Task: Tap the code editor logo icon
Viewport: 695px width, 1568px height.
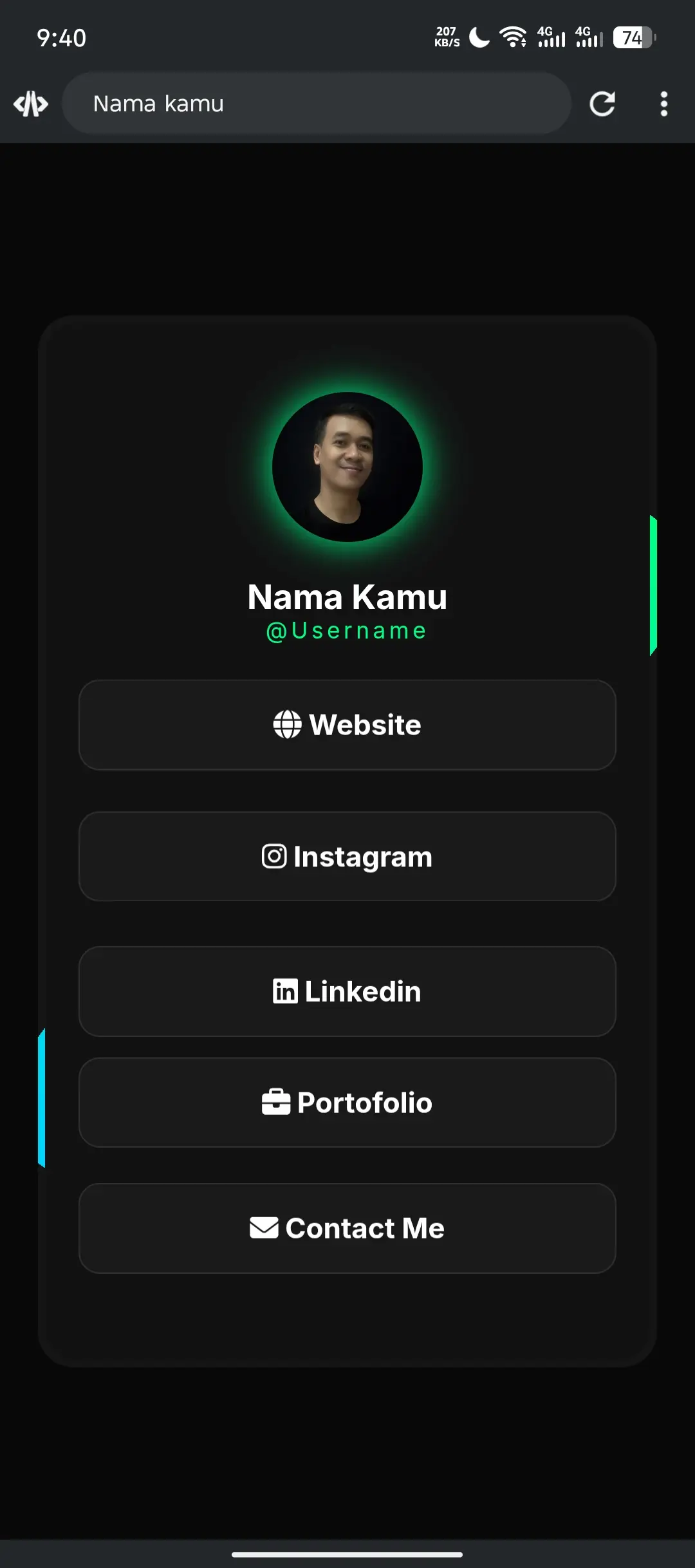Action: 31,104
